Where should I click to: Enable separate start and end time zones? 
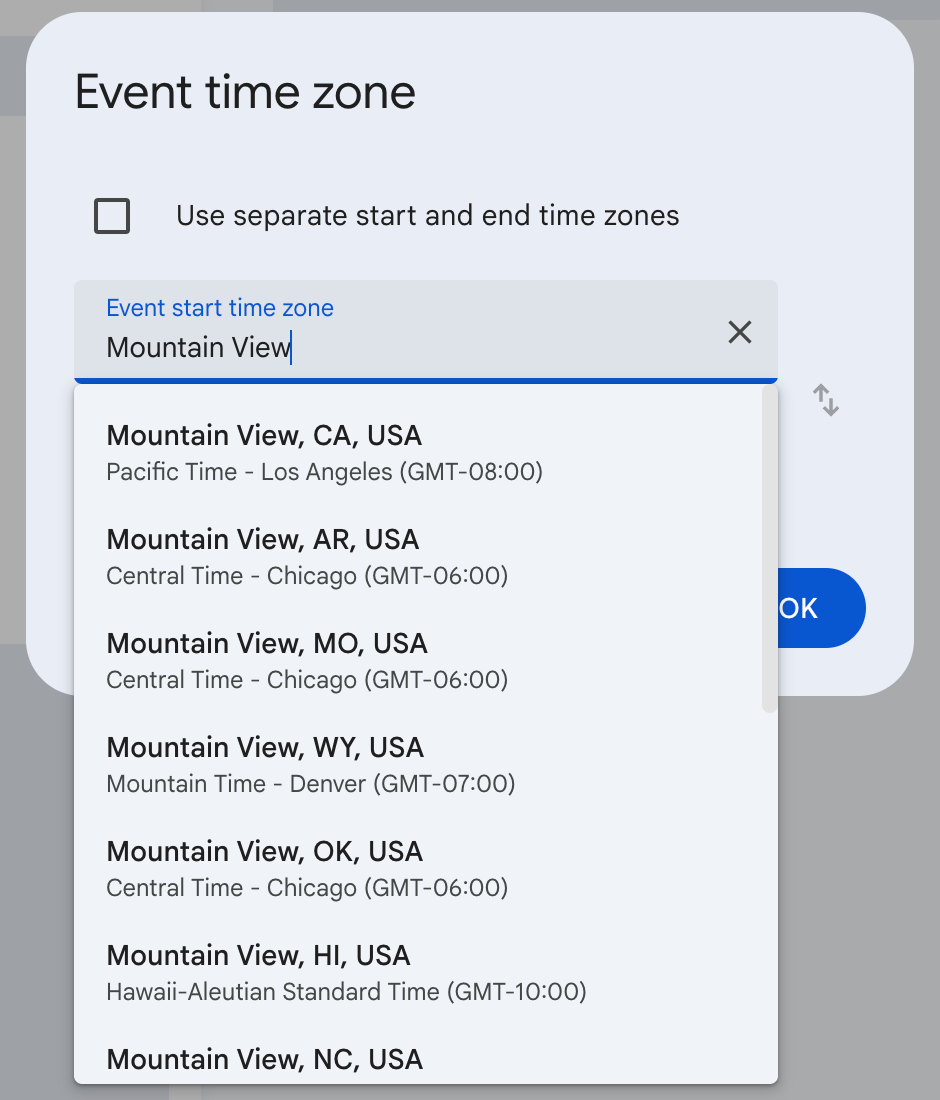pyautogui.click(x=111, y=215)
